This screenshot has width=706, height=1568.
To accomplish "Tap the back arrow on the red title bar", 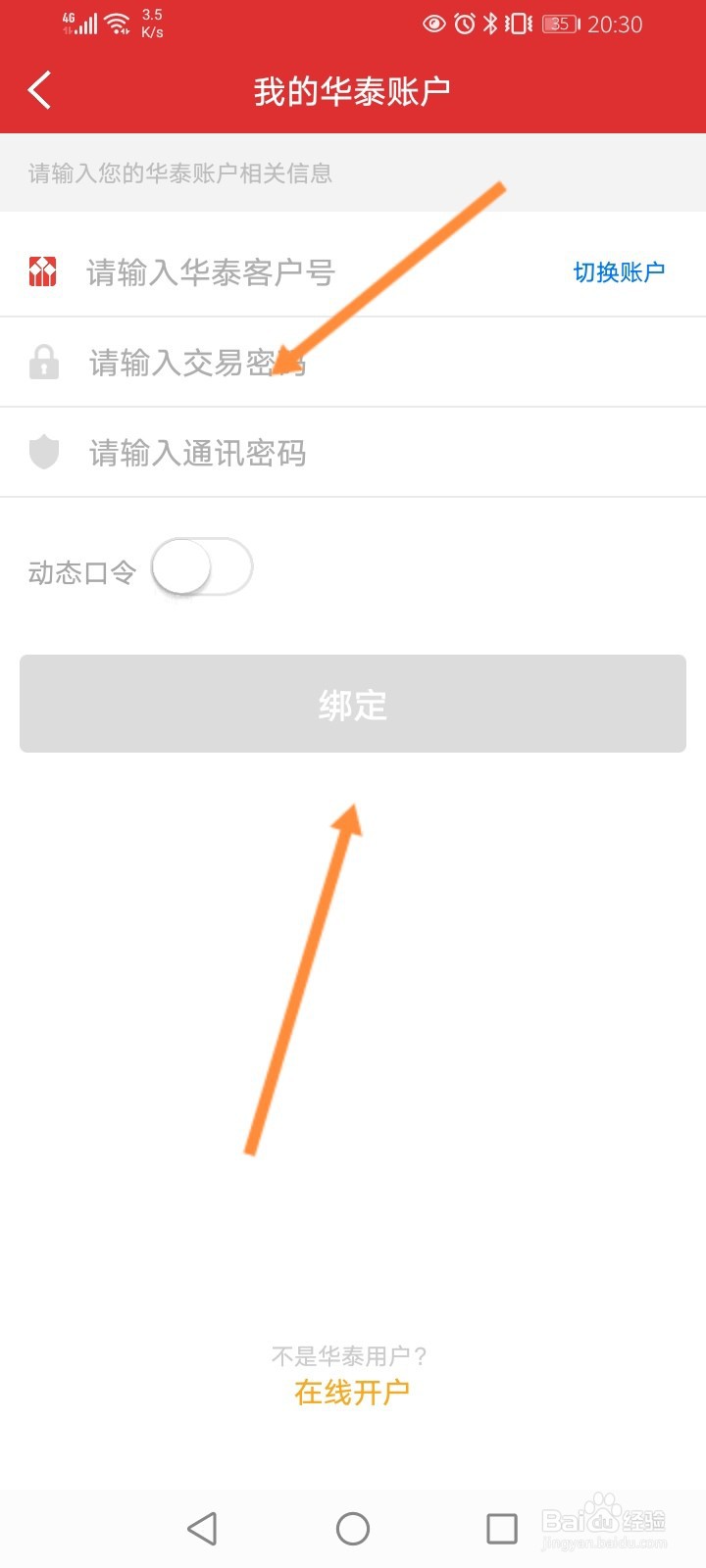I will (39, 89).
